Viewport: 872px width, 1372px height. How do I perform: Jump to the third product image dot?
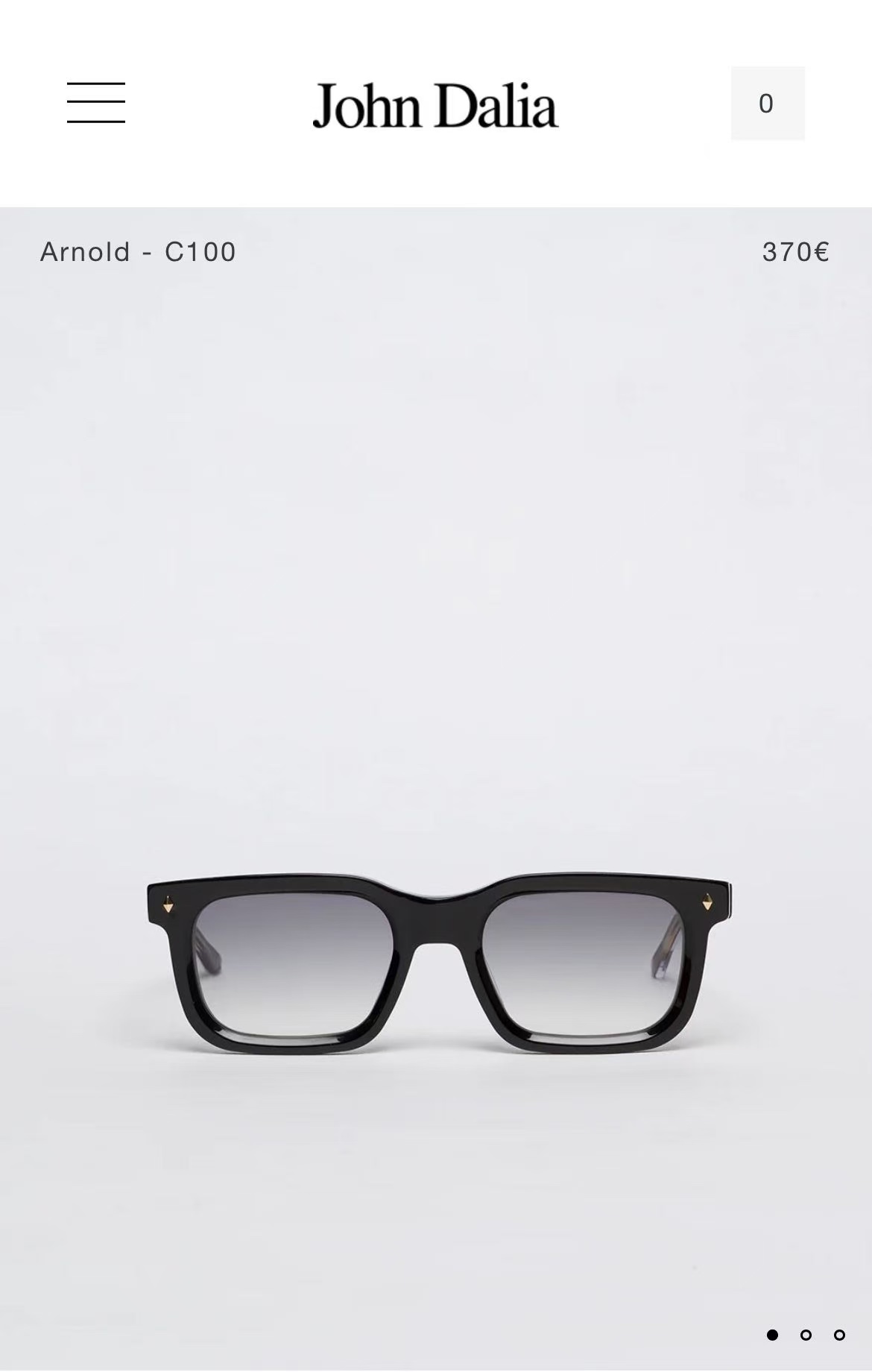coord(839,1335)
